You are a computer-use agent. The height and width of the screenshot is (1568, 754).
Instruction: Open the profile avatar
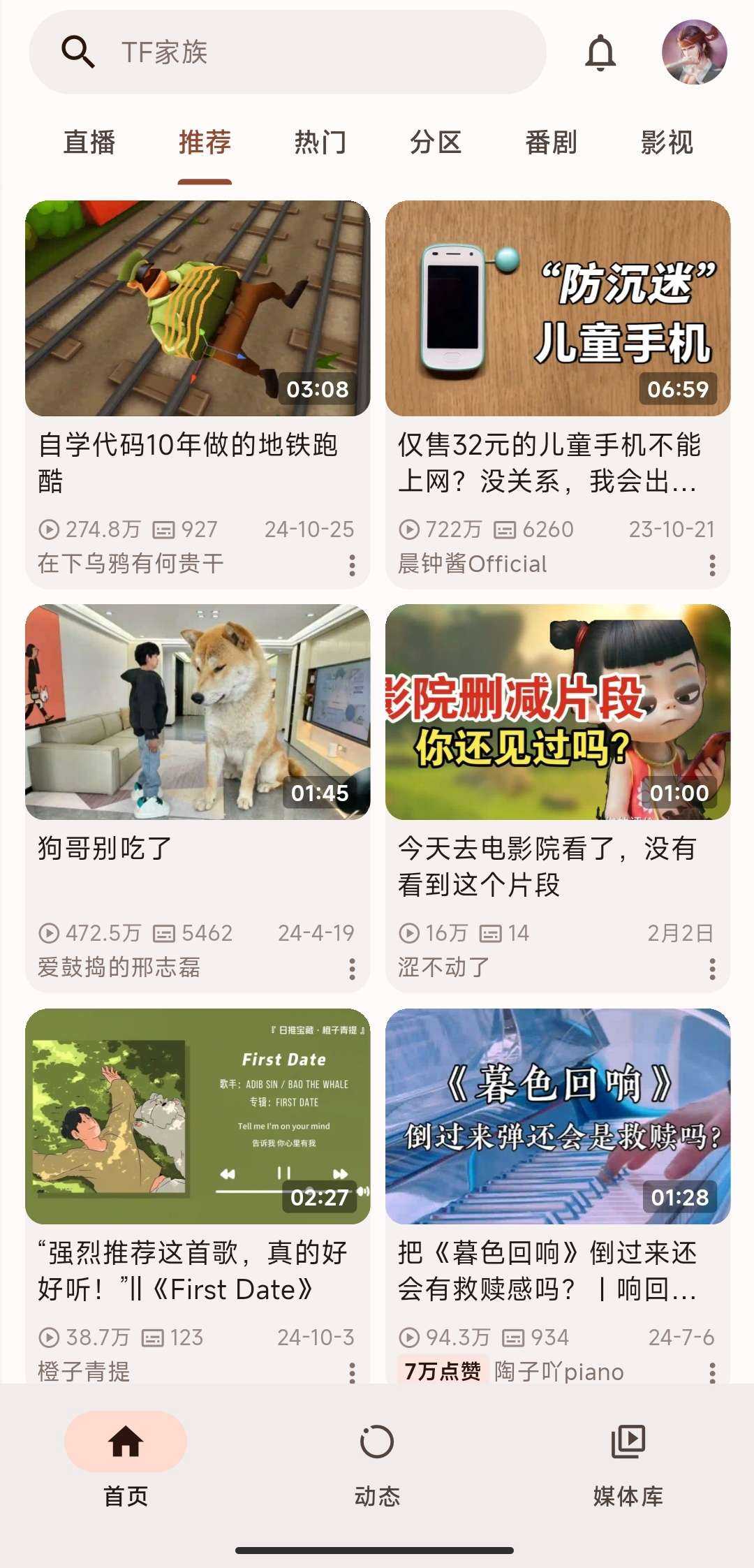pyautogui.click(x=694, y=52)
